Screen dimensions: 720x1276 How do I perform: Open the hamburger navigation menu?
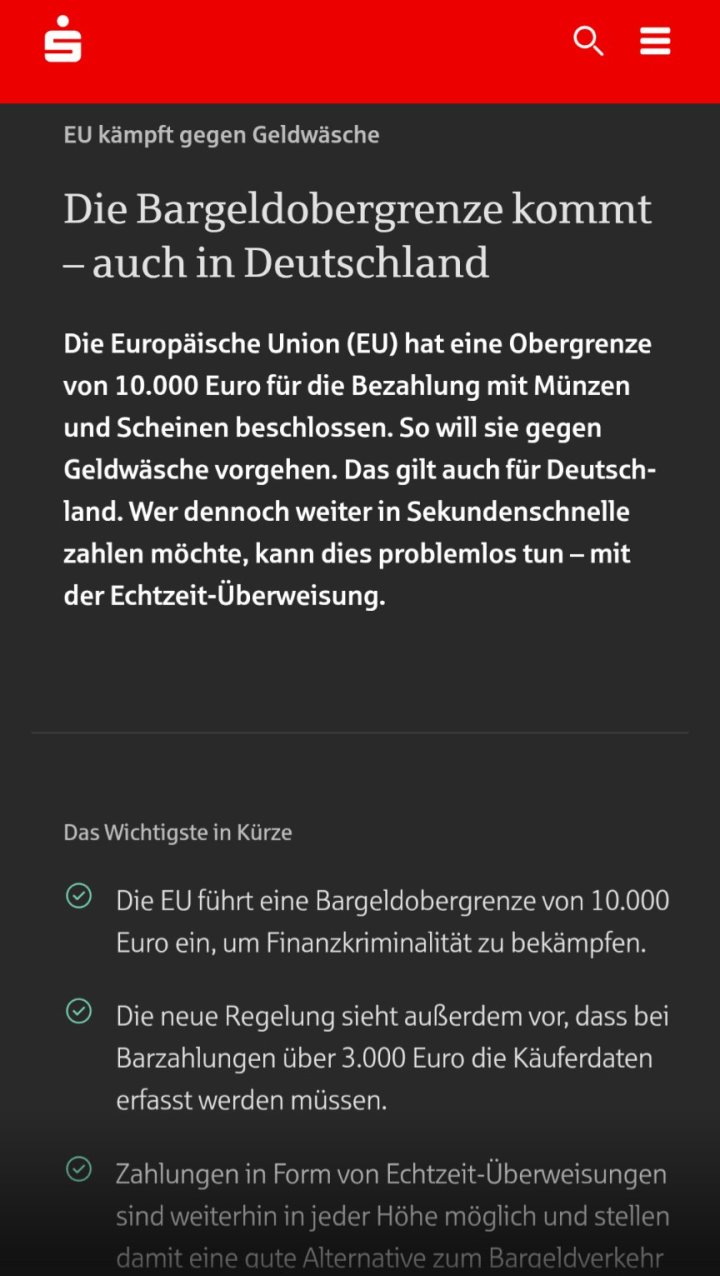pyautogui.click(x=655, y=41)
